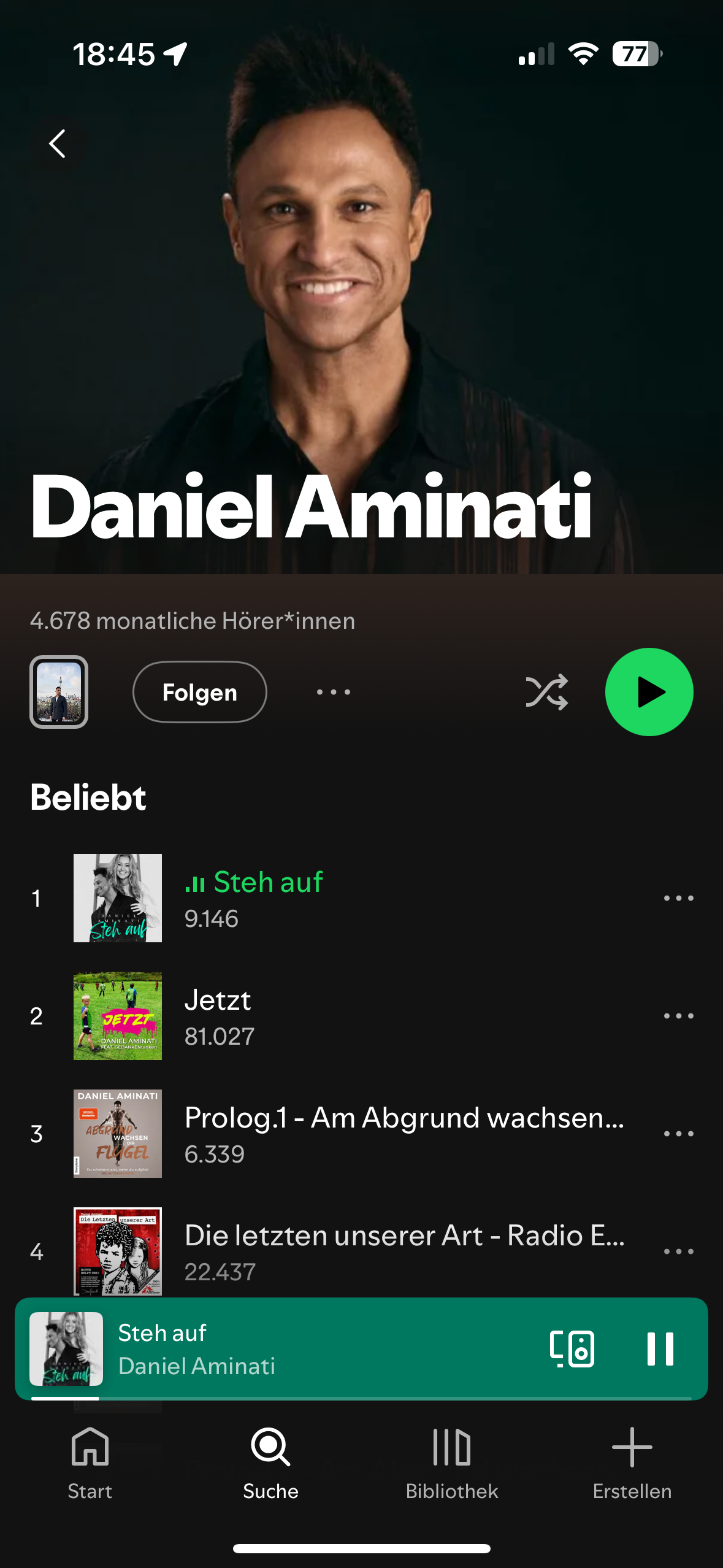The image size is (723, 1568).
Task: Open more options for Die letzten unserer Art
Action: click(678, 1251)
